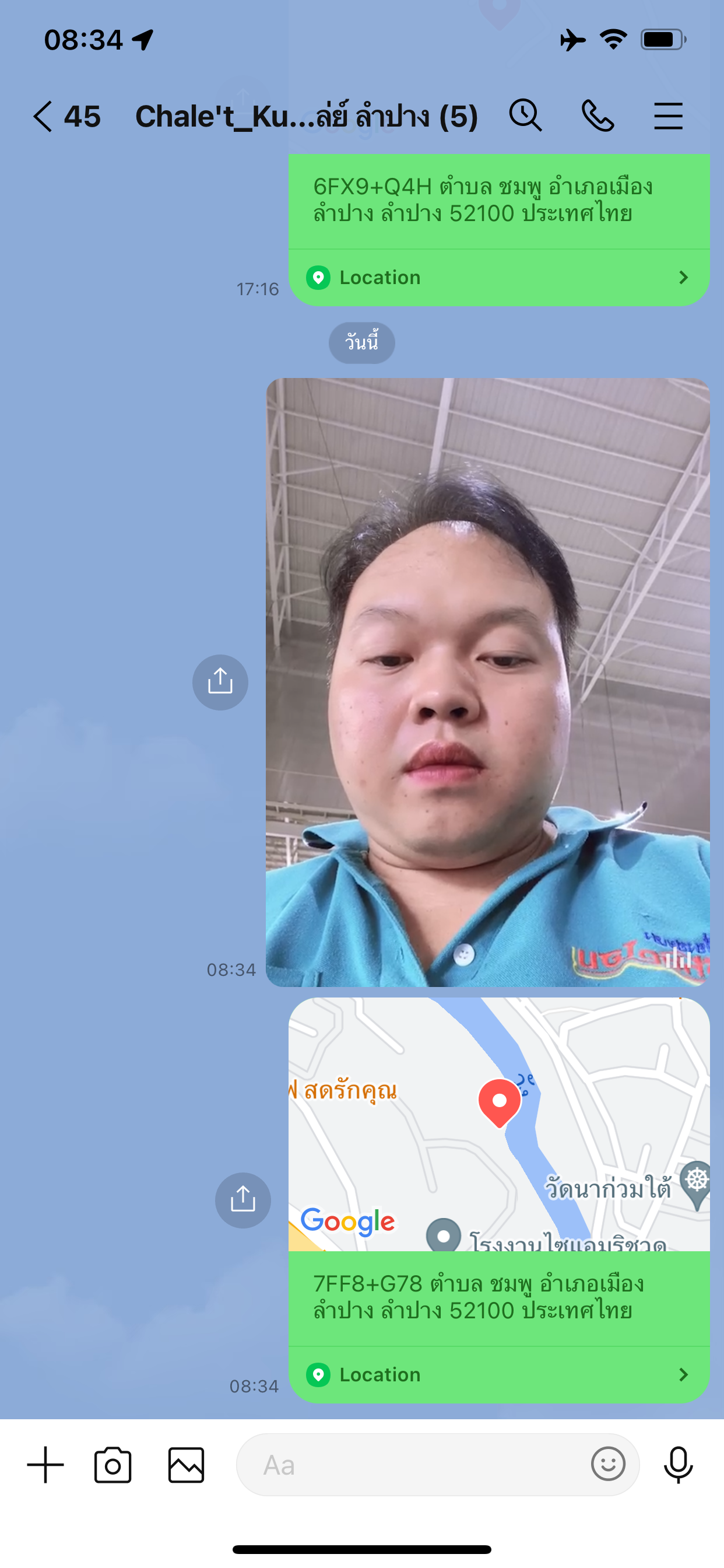The width and height of the screenshot is (724, 1568).
Task: Open the 6FX9+Q4H Location link
Action: click(499, 278)
